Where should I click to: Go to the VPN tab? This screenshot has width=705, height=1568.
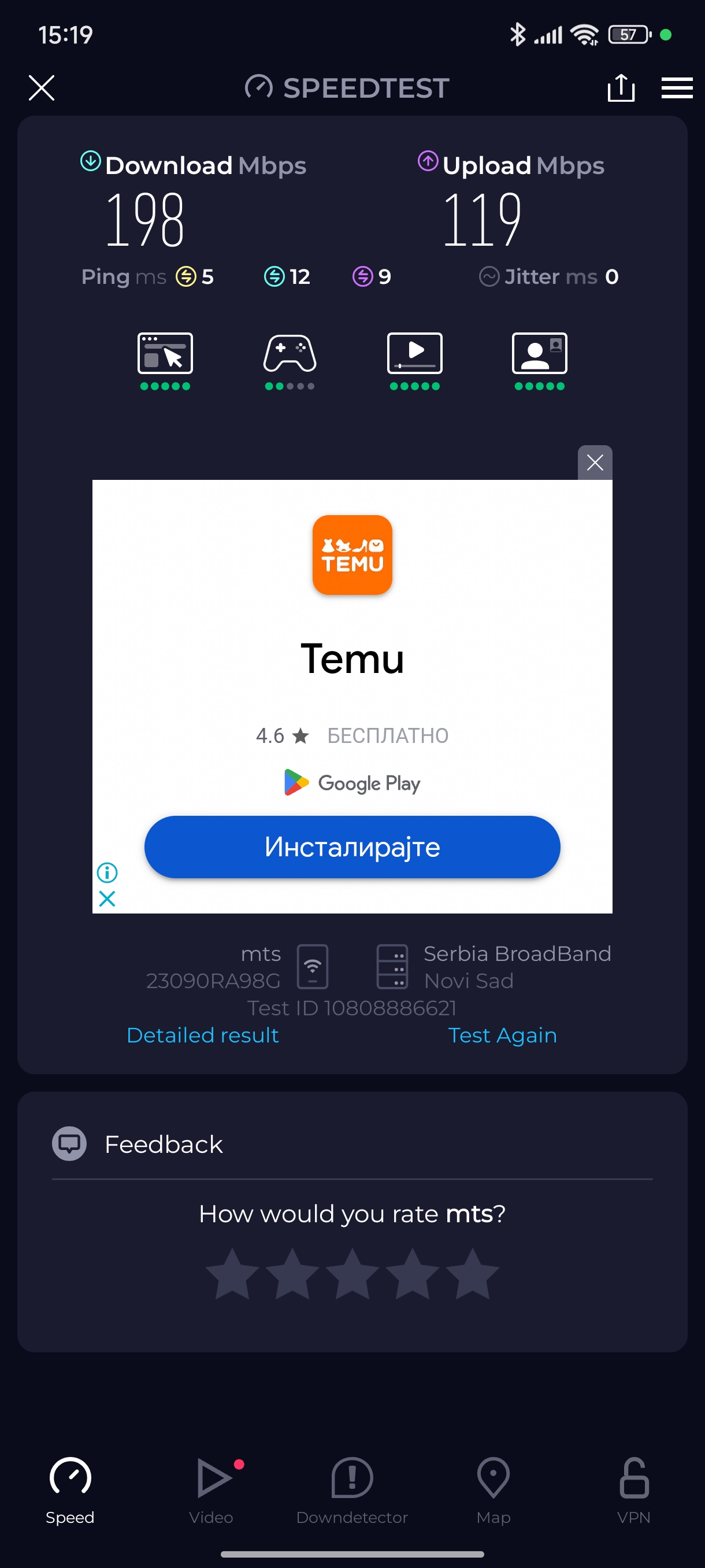(633, 1489)
